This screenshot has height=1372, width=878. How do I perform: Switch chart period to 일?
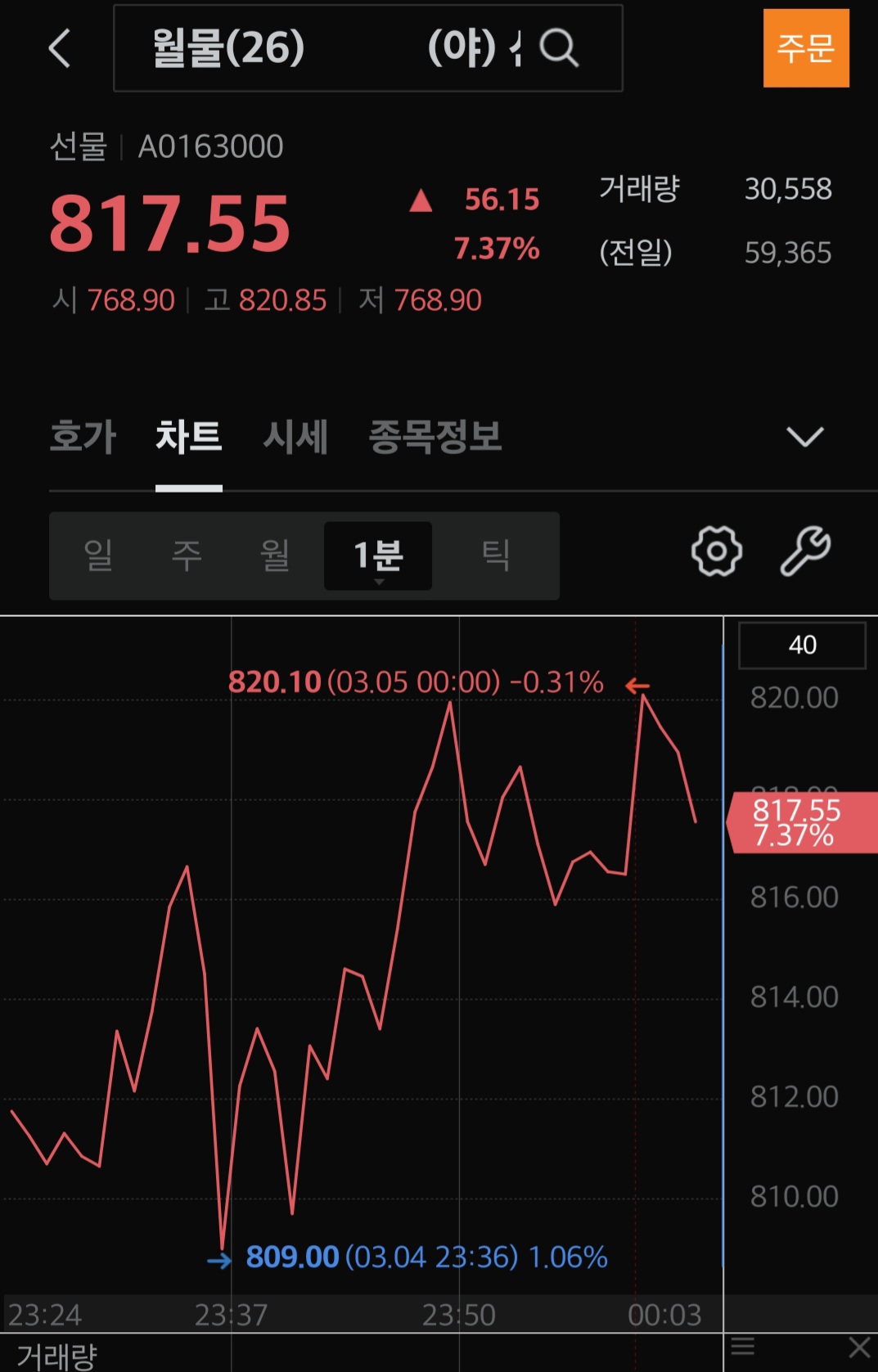coord(98,556)
